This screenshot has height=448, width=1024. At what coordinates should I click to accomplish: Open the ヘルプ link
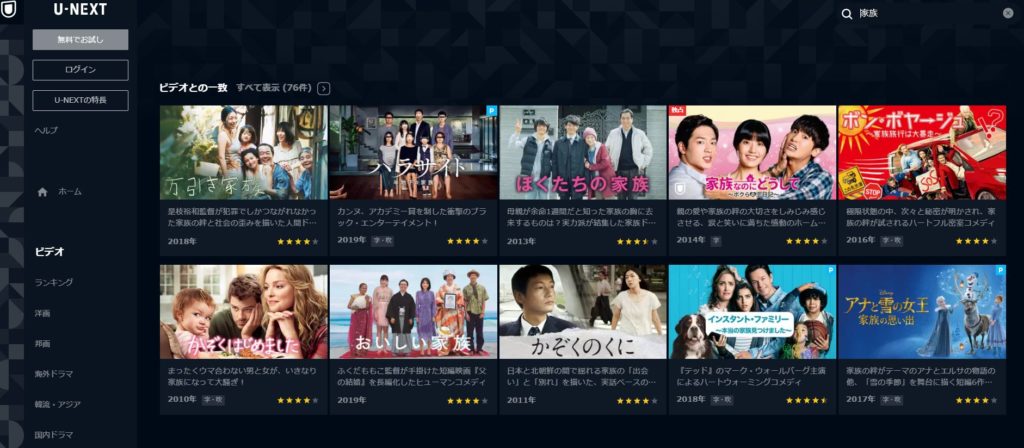pos(46,130)
